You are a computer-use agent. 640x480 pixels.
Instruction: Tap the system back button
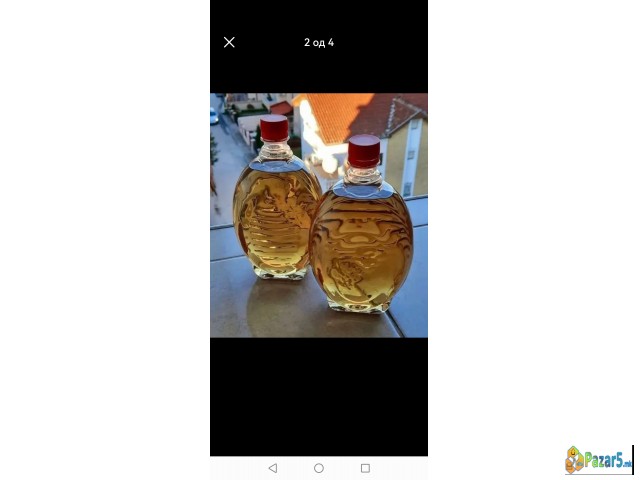(273, 468)
